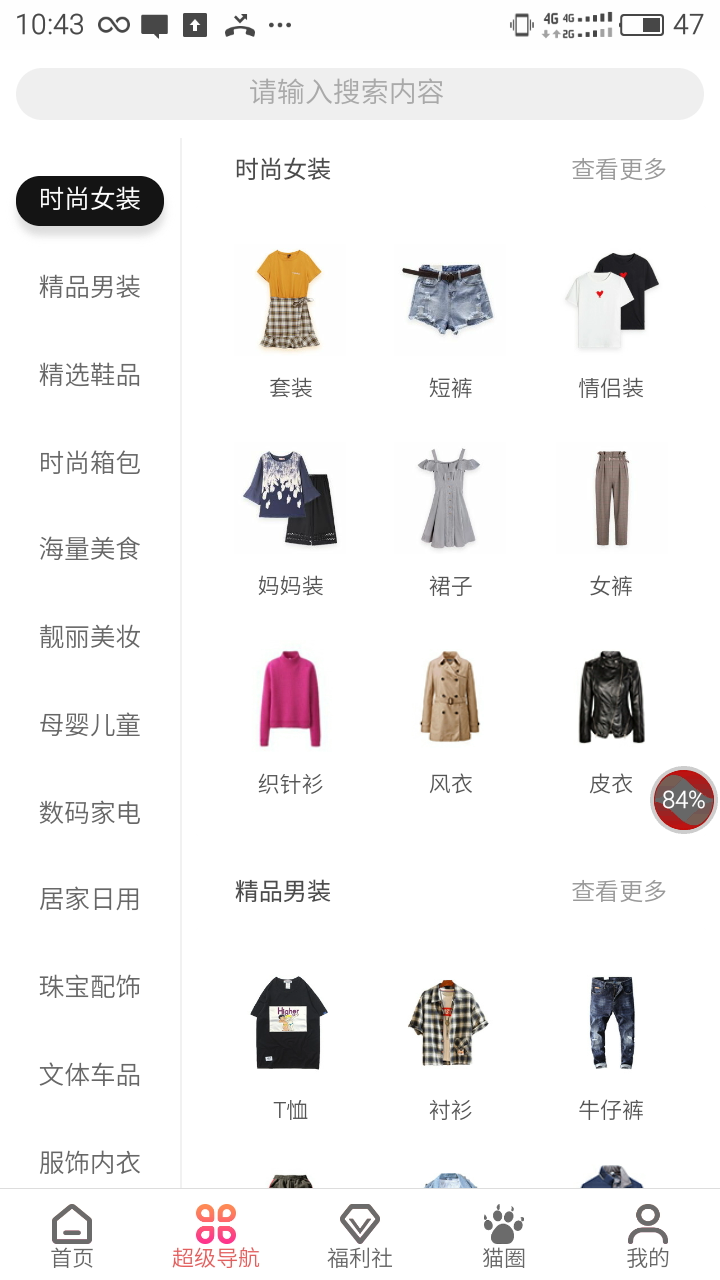Choose 数码家电 from the side menu

(x=90, y=813)
